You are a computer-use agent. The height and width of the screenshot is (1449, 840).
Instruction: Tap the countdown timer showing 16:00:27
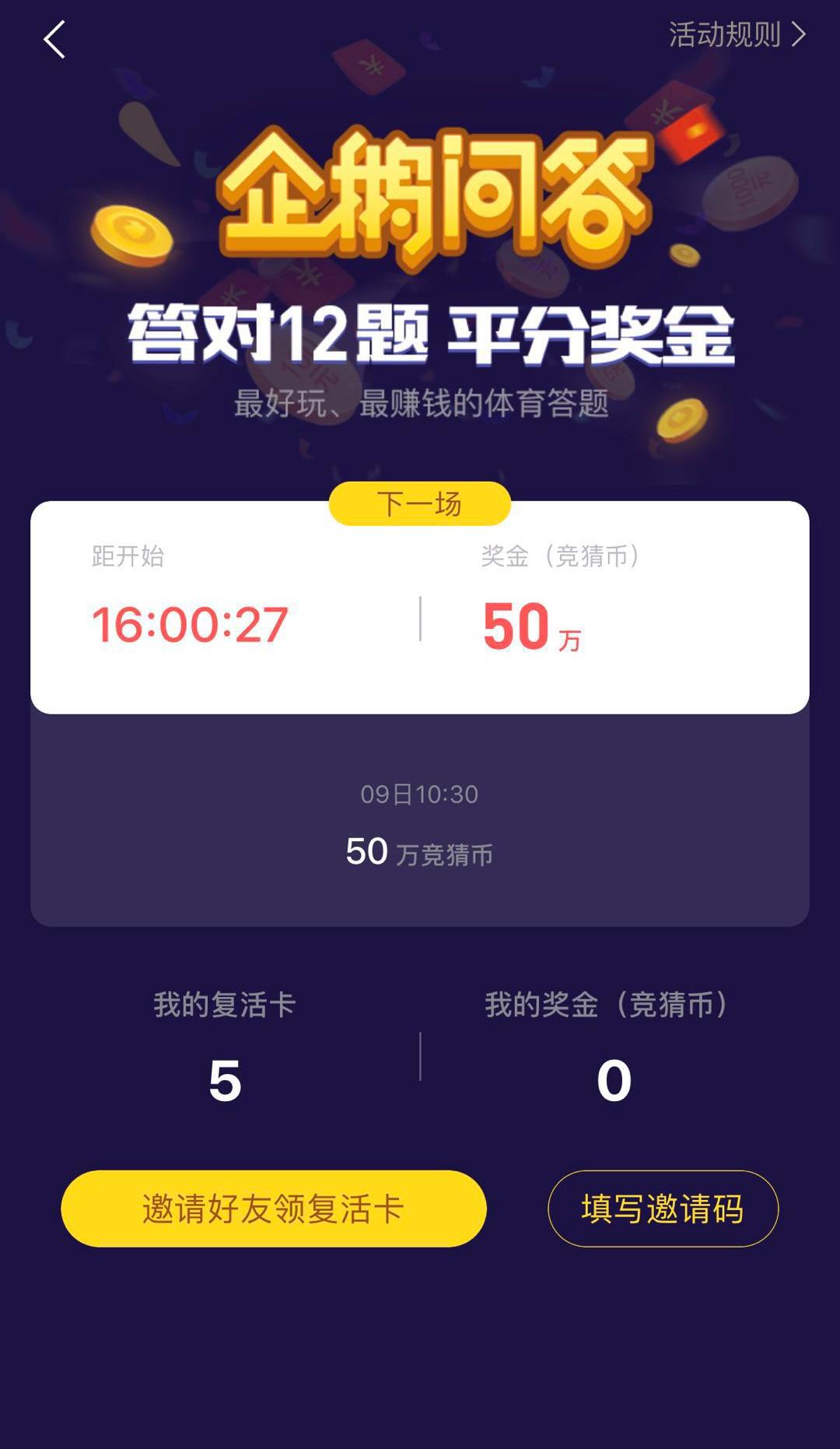pyautogui.click(x=192, y=621)
